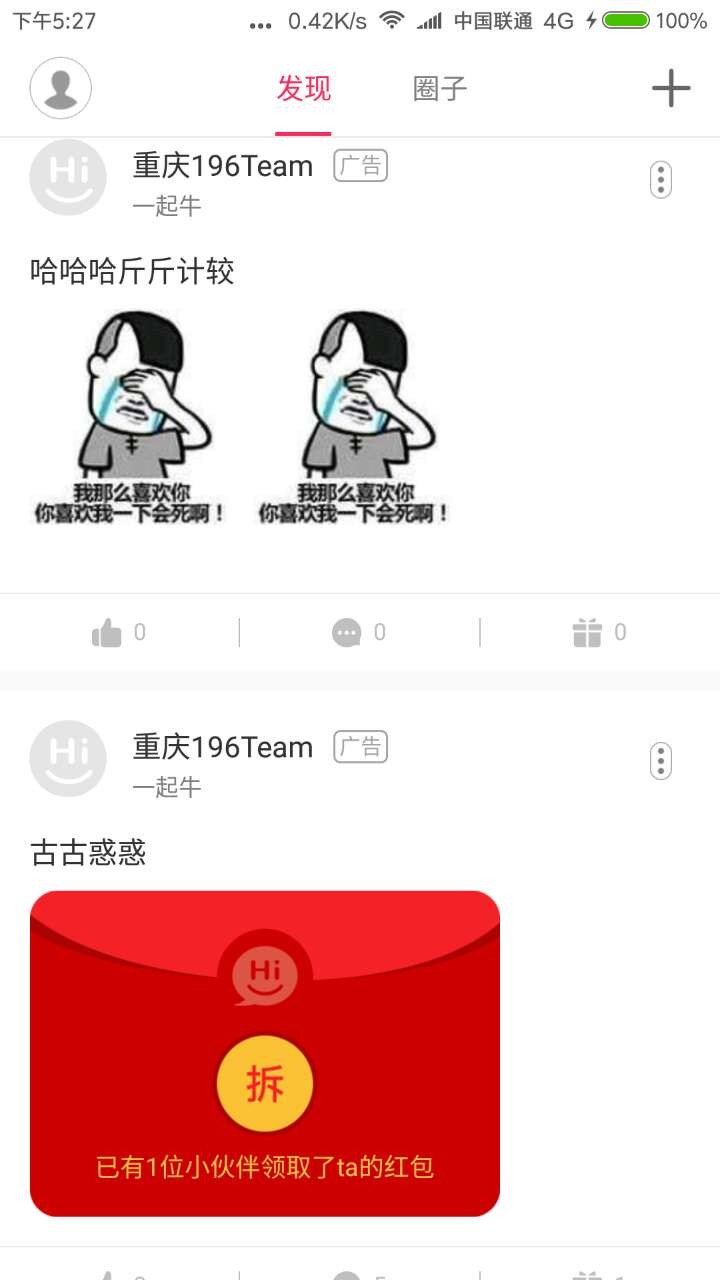Viewport: 720px width, 1280px height.
Task: Switch to the 圈子 tab
Action: 438,88
